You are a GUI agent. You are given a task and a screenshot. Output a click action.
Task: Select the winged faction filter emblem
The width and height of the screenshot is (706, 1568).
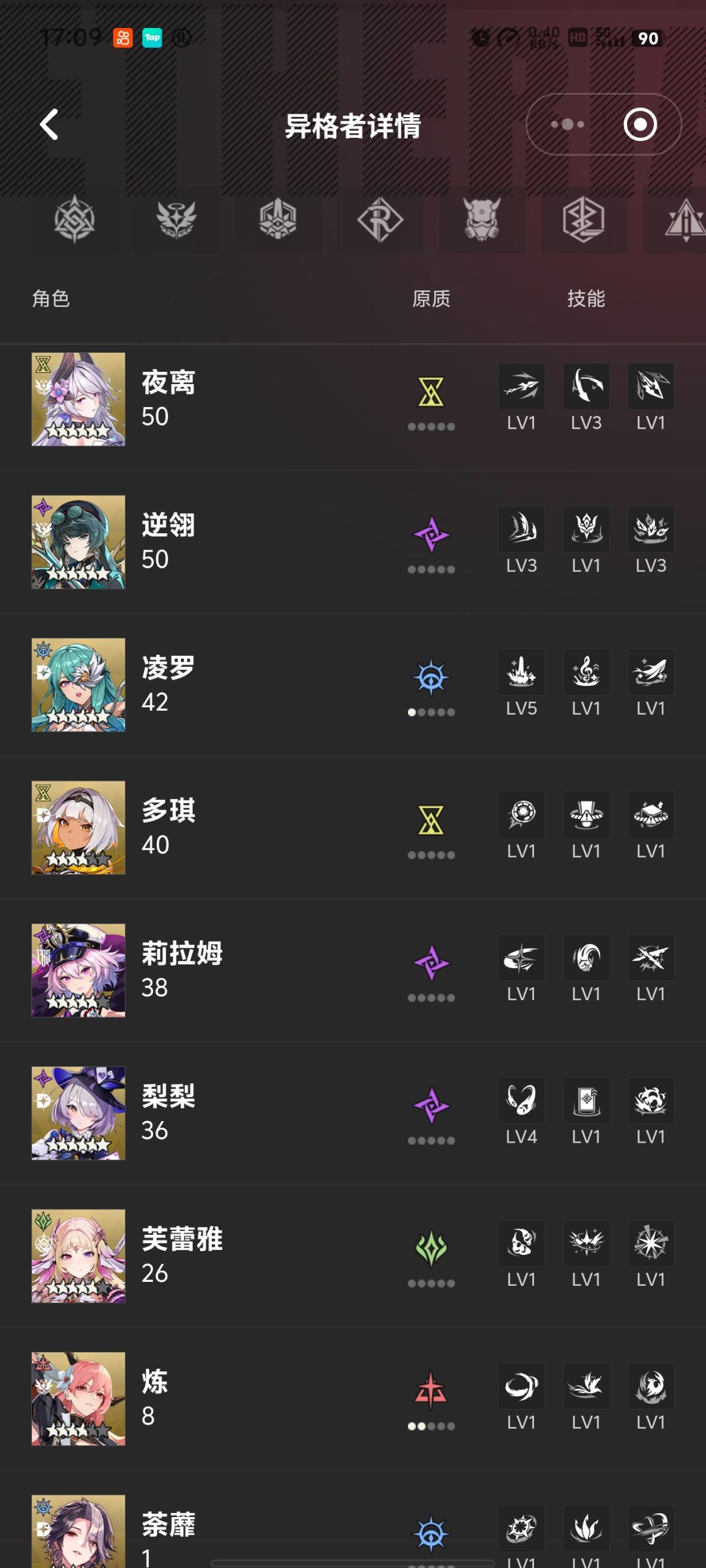pyautogui.click(x=176, y=219)
